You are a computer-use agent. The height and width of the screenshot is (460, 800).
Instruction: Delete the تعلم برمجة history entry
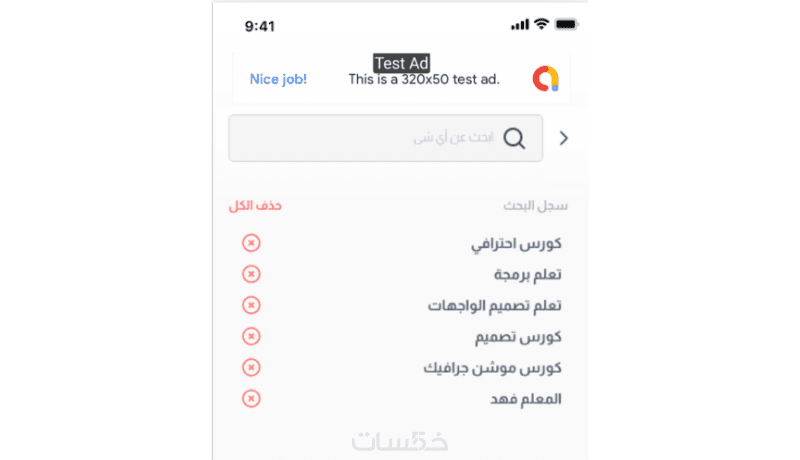[251, 274]
